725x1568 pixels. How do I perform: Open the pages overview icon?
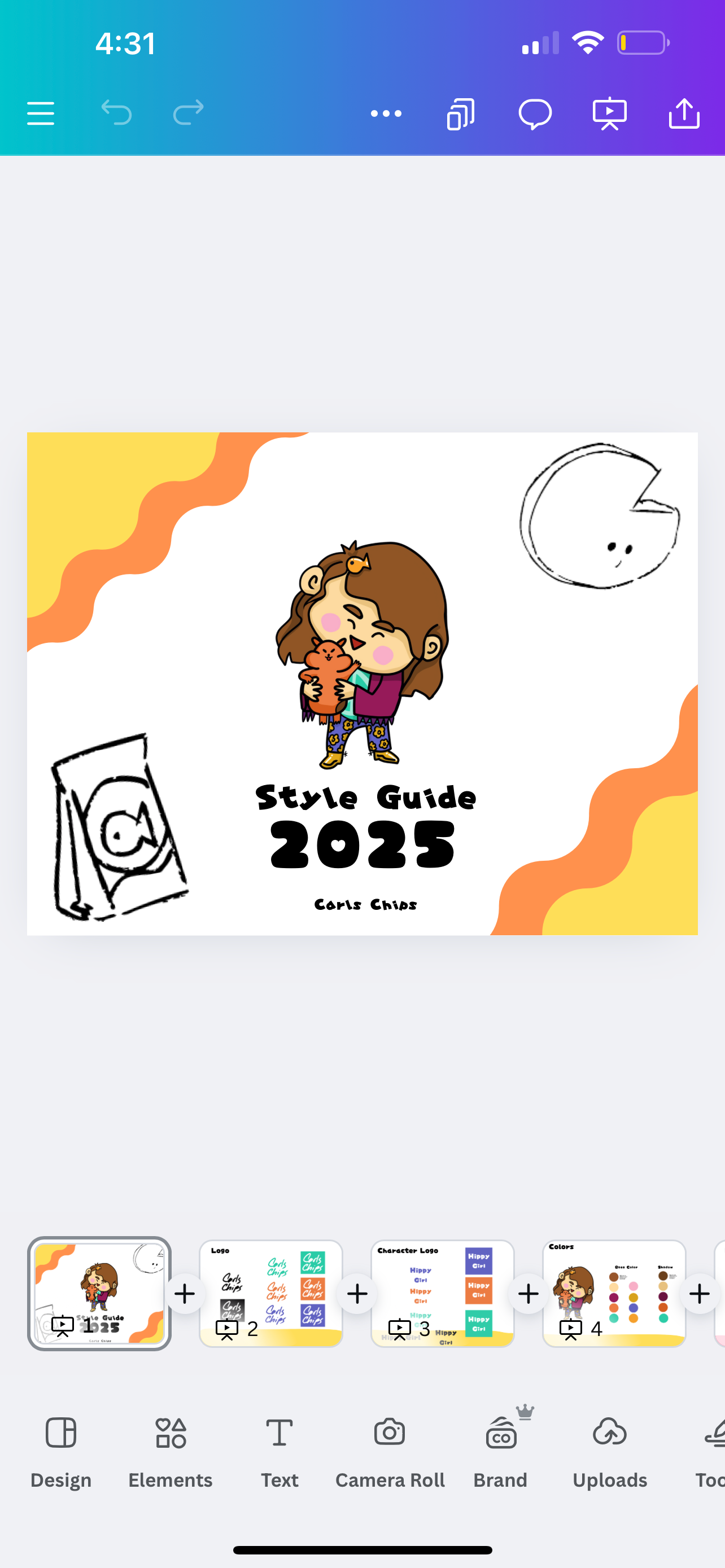pos(461,113)
